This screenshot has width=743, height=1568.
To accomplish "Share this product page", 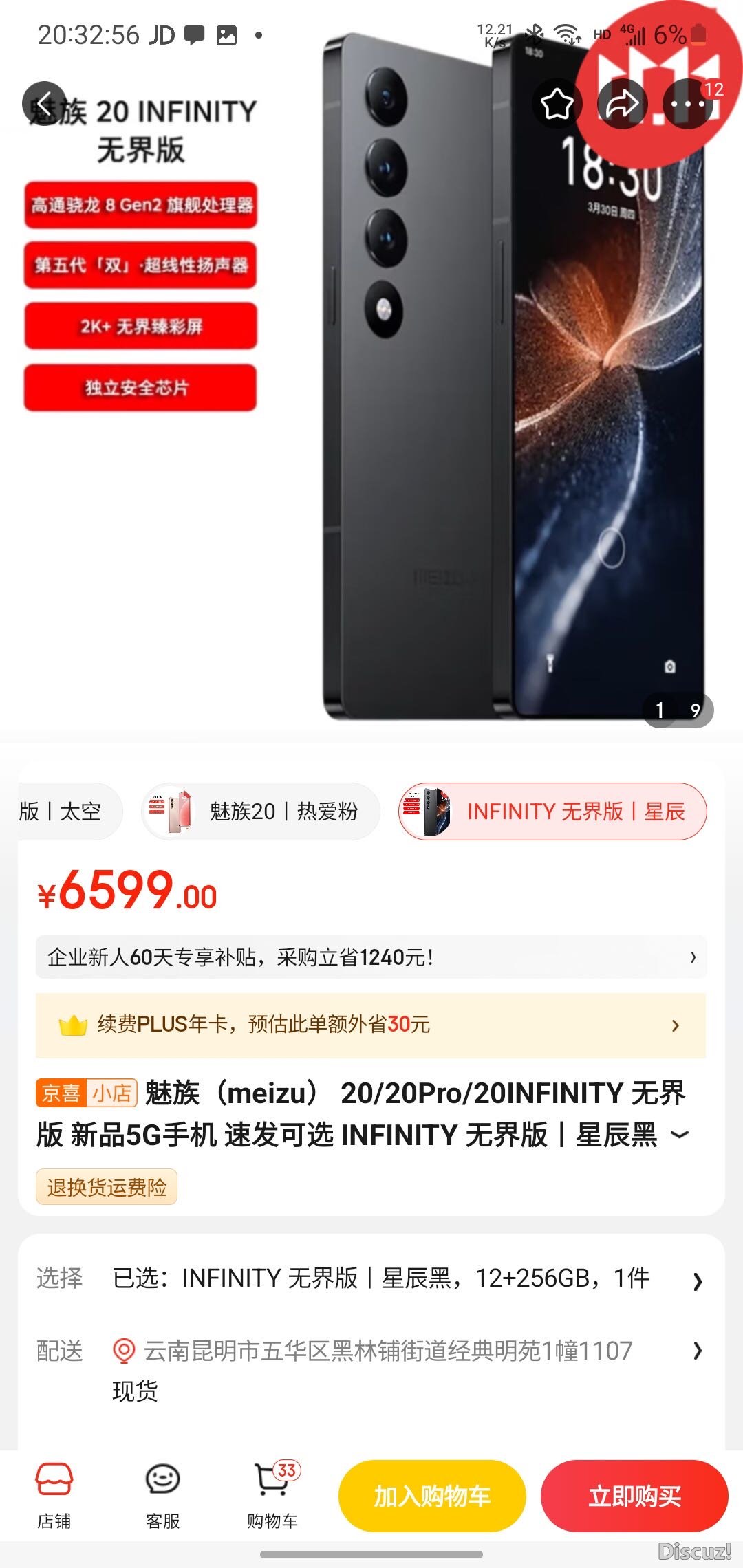I will coord(622,104).
